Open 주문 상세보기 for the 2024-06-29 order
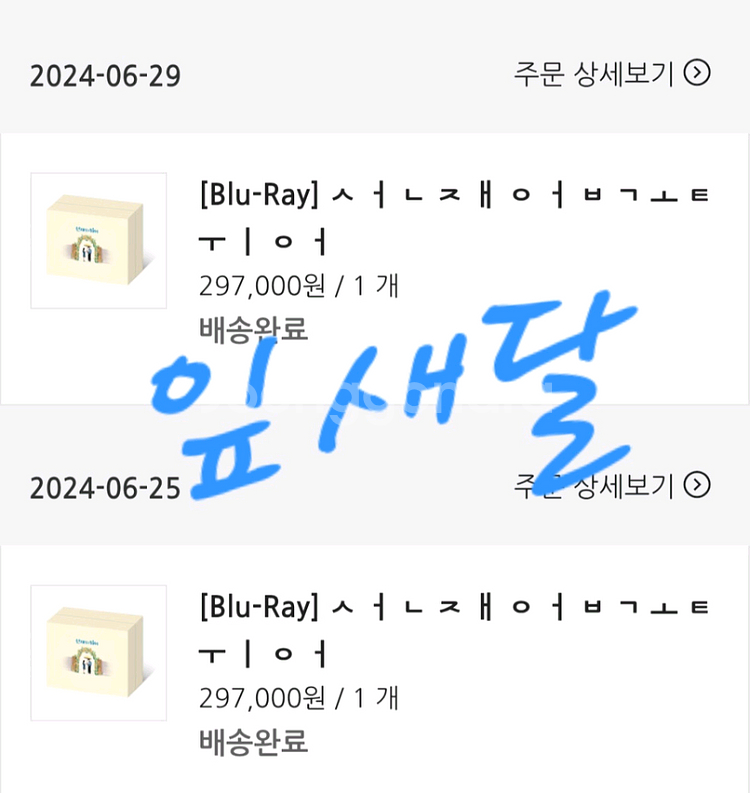750x793 pixels. pyautogui.click(x=611, y=74)
